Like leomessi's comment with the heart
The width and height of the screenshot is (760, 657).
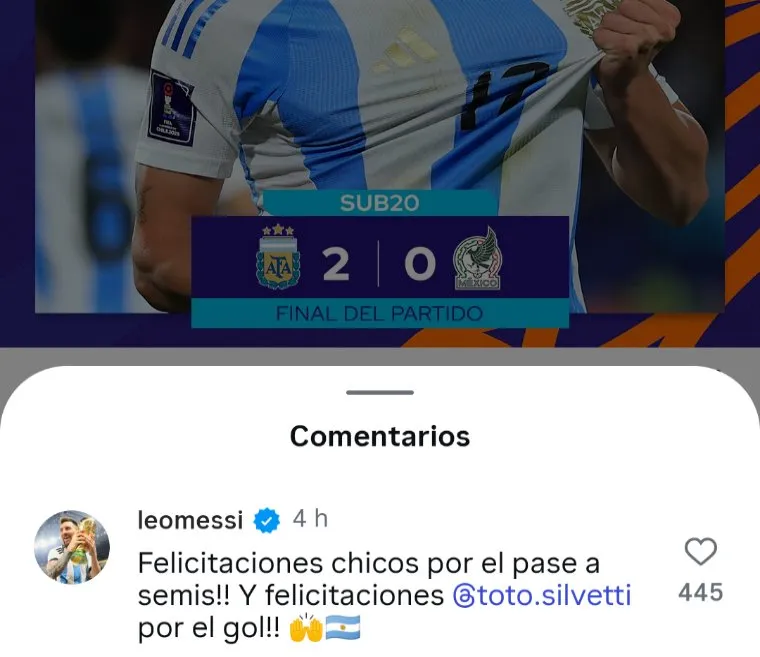click(x=700, y=552)
